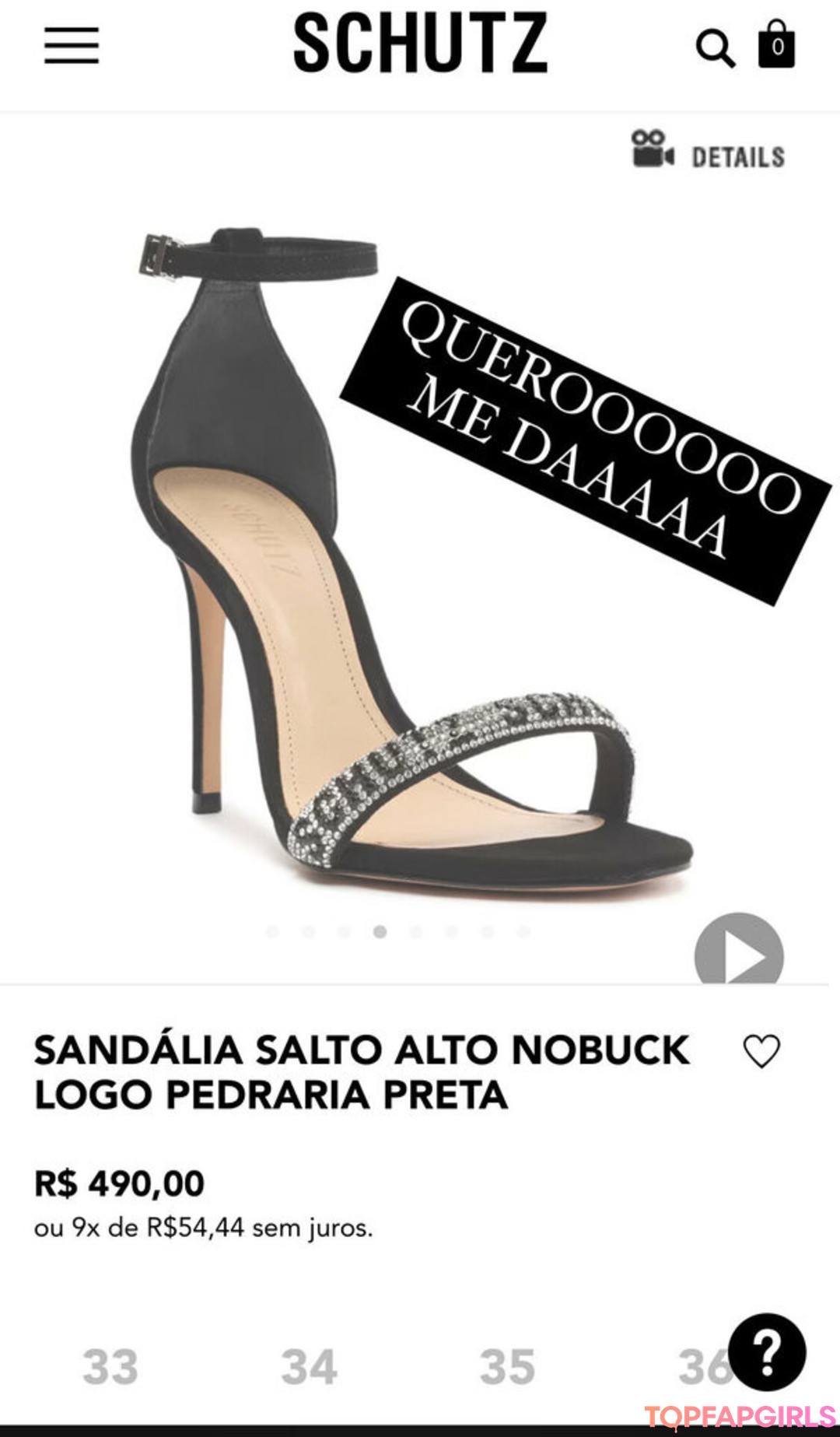Screen dimensions: 840x1437
Task: View the shopping bag
Action: click(x=776, y=45)
